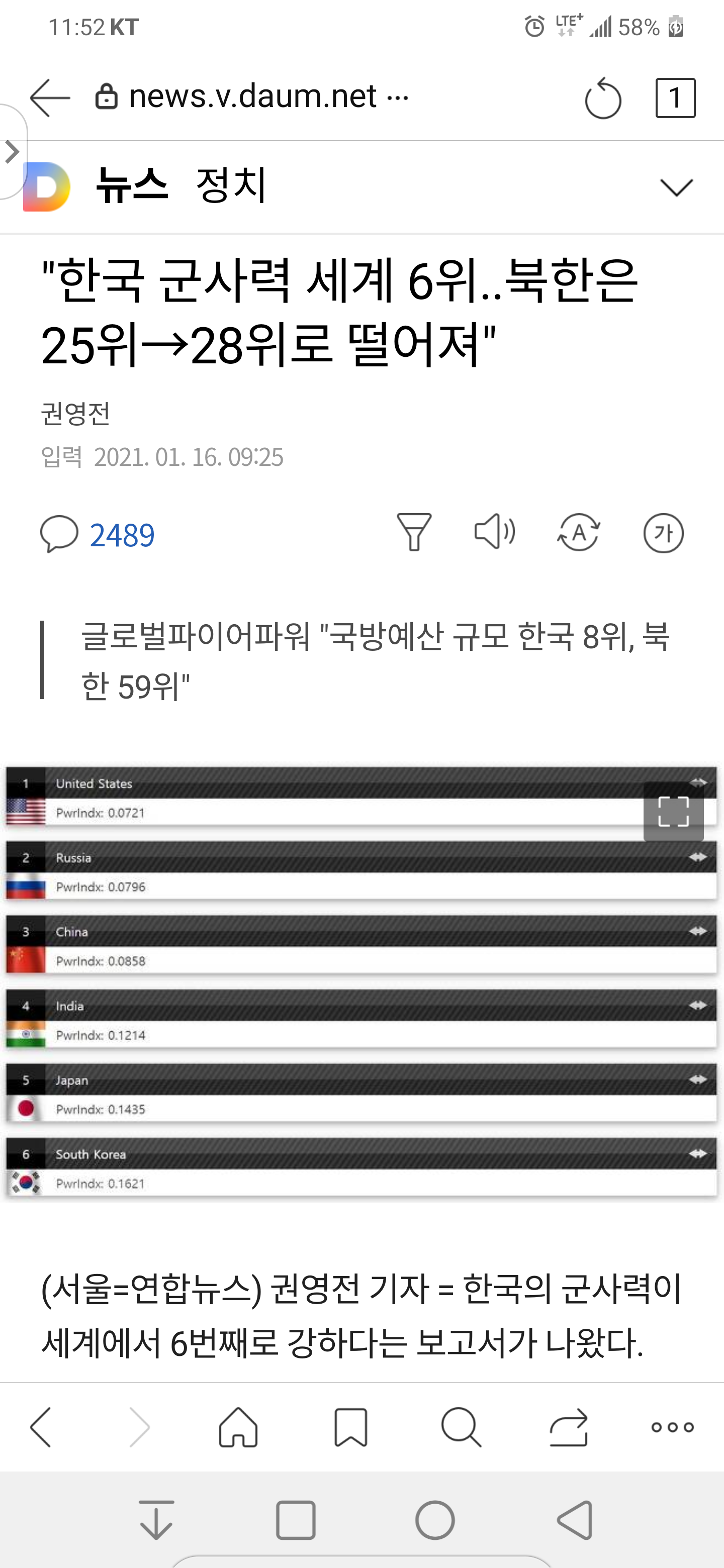Tap the system home button

coord(435,1520)
